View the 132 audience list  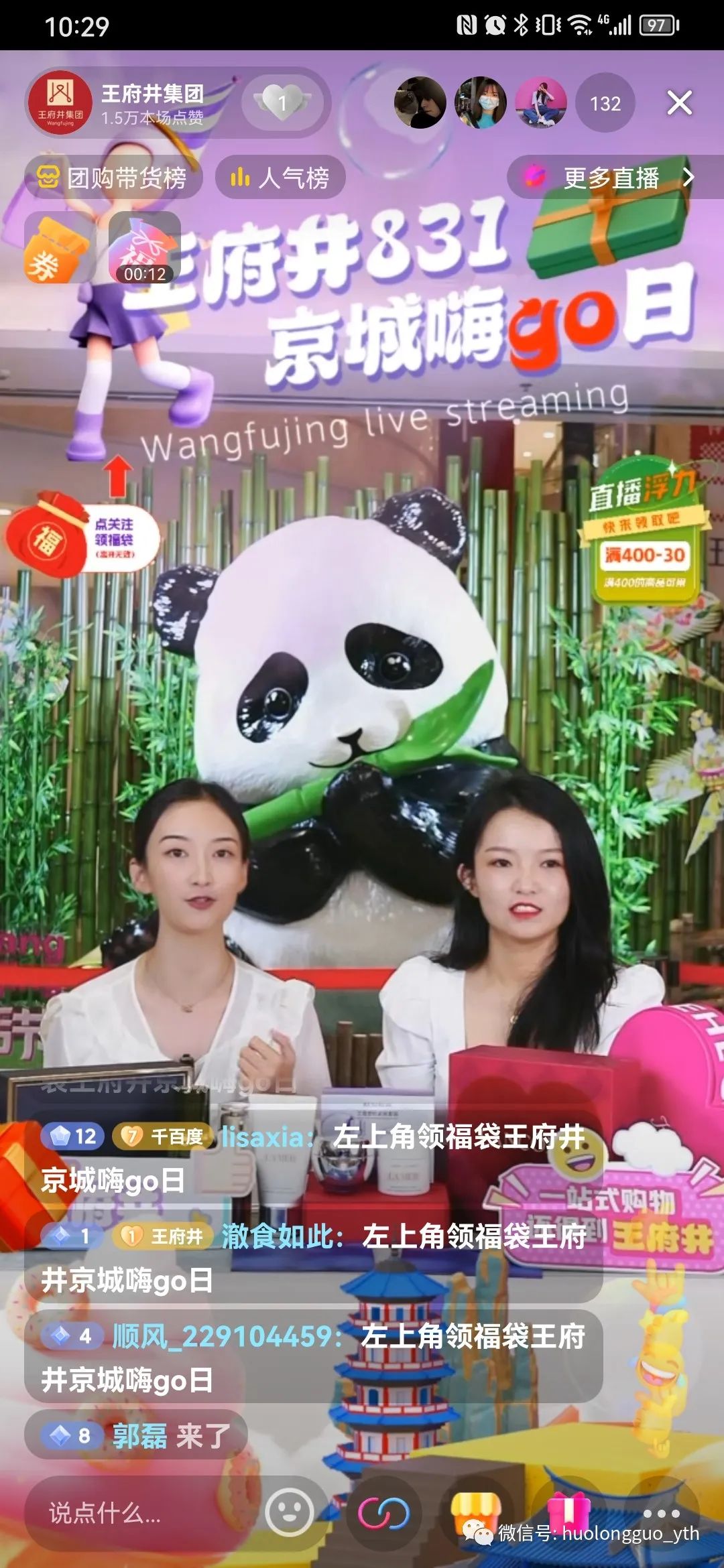tap(605, 103)
